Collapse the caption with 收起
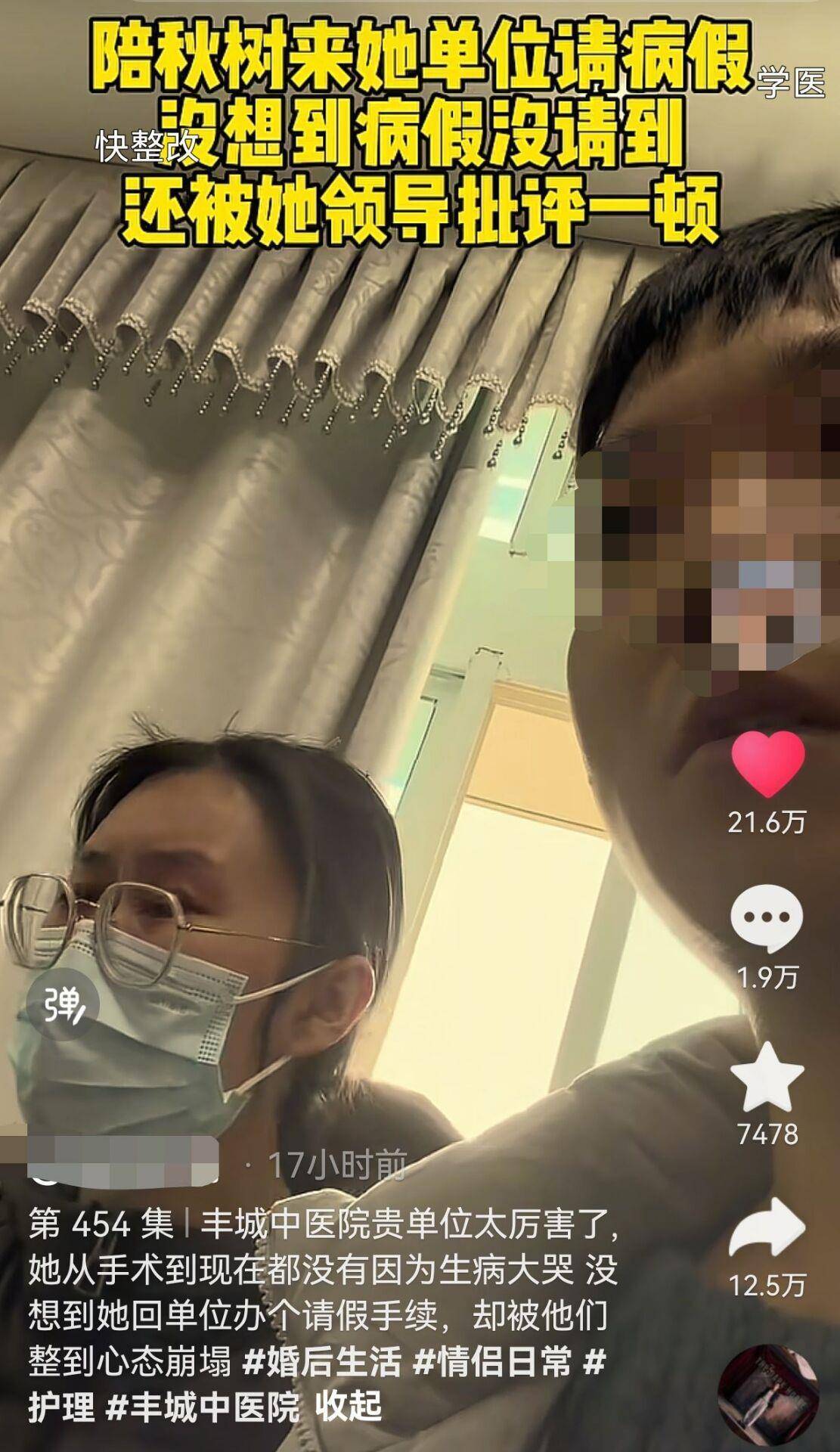The image size is (840, 1452). click(x=349, y=1407)
